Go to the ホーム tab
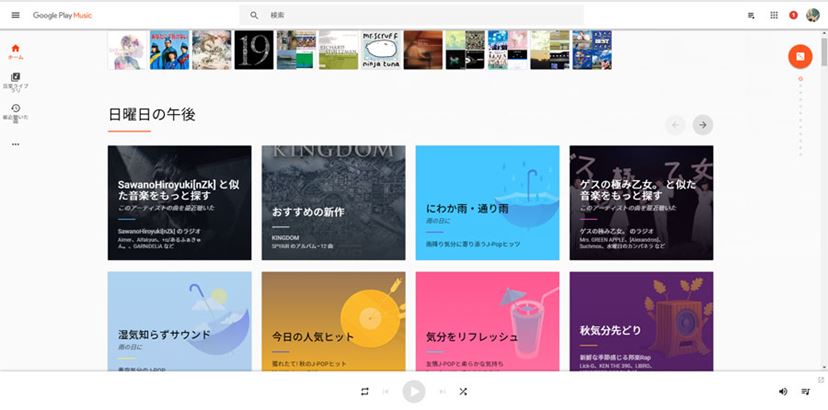This screenshot has width=828, height=410. (x=15, y=51)
